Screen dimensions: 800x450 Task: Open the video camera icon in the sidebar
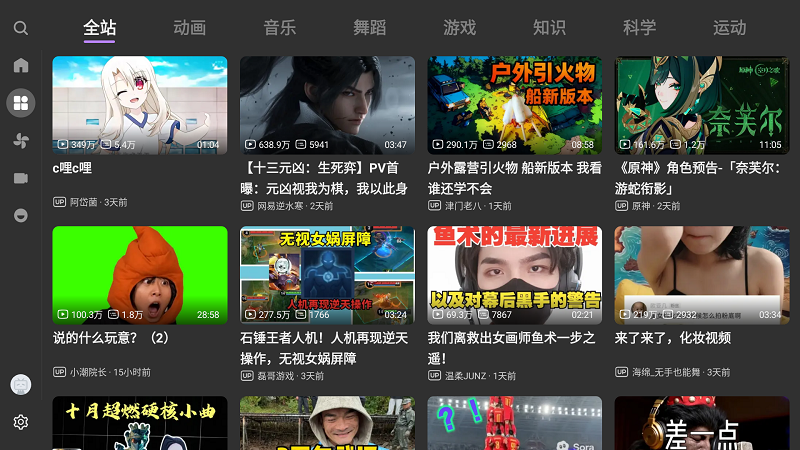(20, 178)
